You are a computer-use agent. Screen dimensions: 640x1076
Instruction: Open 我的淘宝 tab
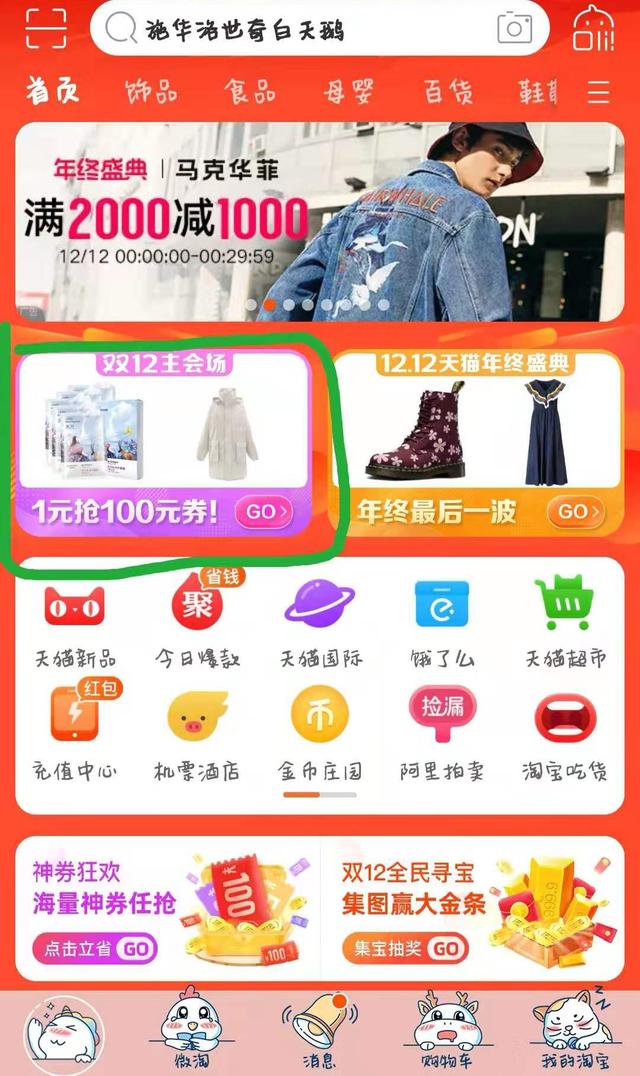(573, 1030)
